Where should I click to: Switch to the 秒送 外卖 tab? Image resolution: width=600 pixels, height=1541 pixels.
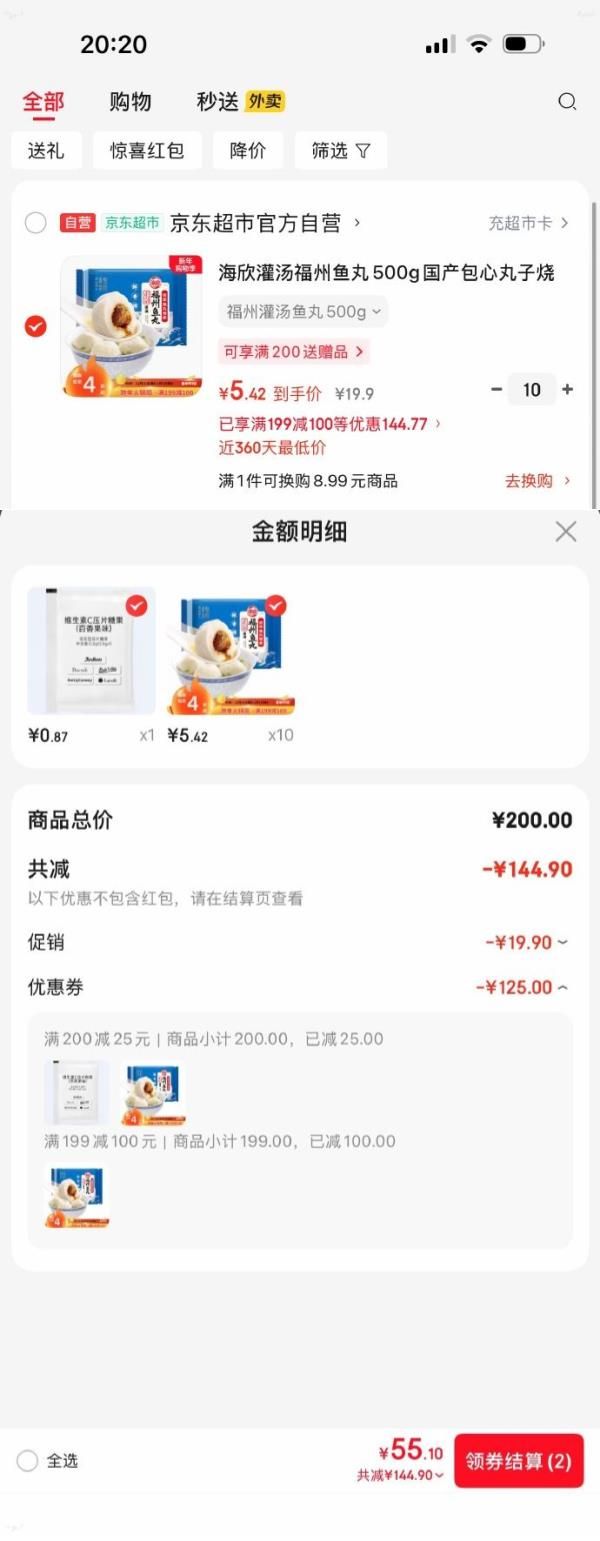[239, 101]
